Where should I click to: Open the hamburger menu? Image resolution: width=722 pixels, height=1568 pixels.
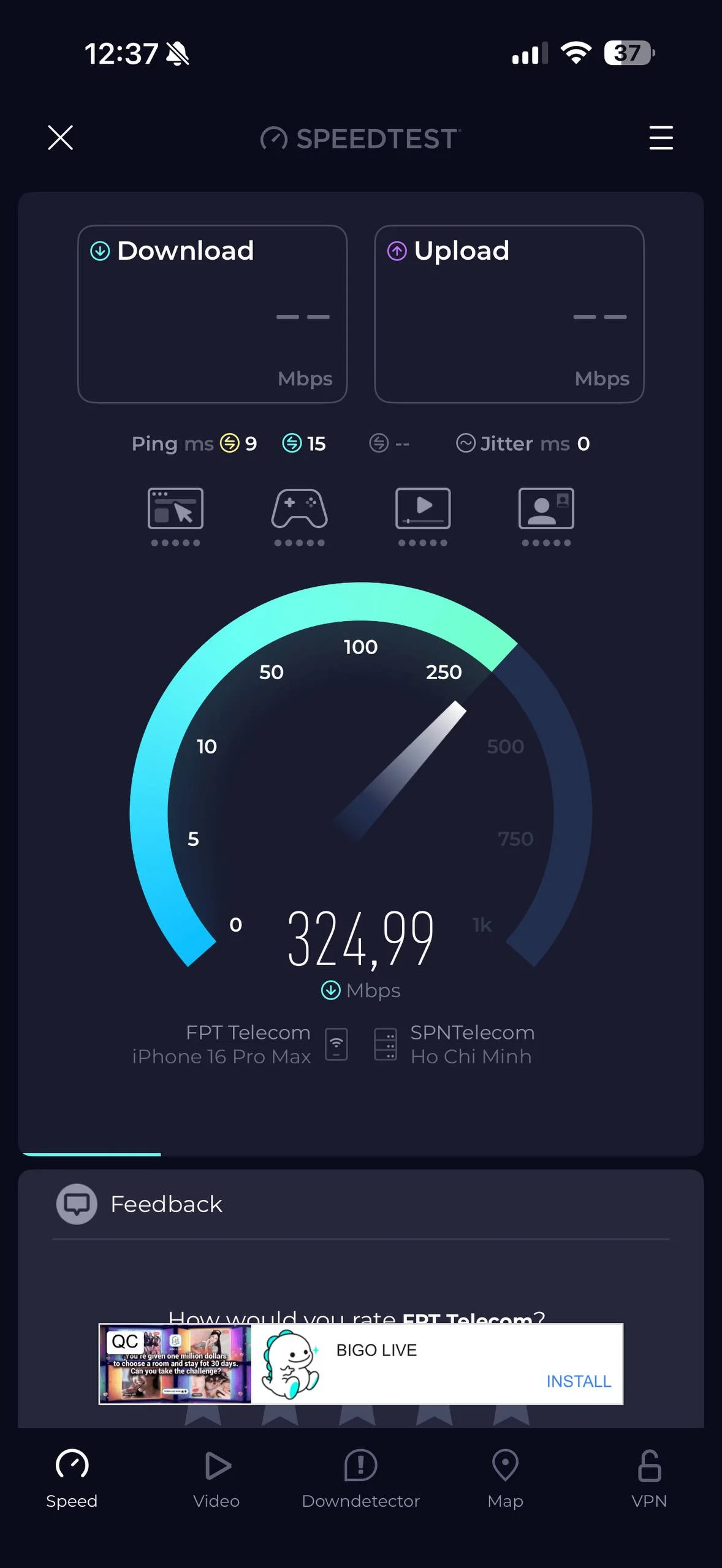point(661,137)
